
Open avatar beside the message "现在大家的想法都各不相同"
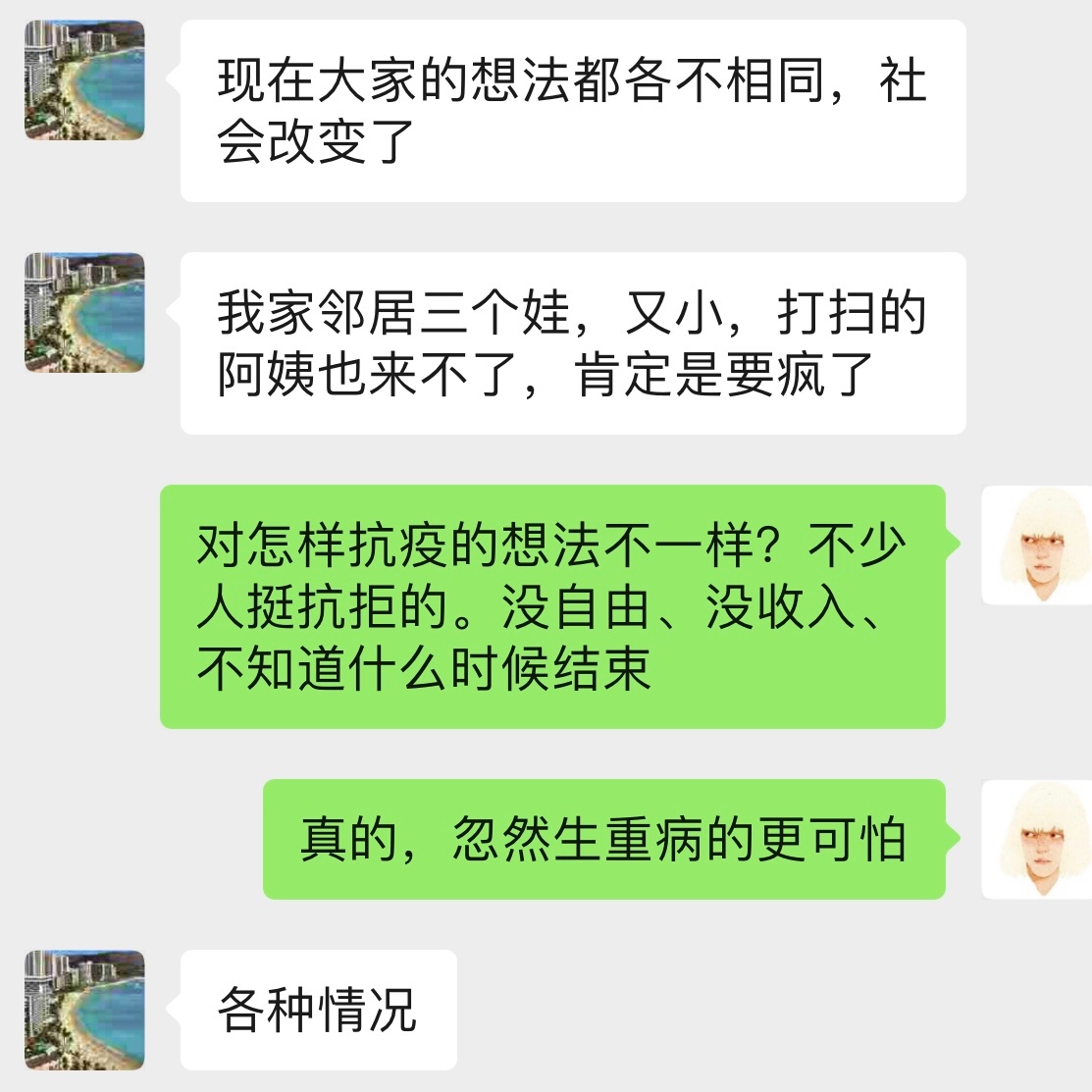pos(84,80)
